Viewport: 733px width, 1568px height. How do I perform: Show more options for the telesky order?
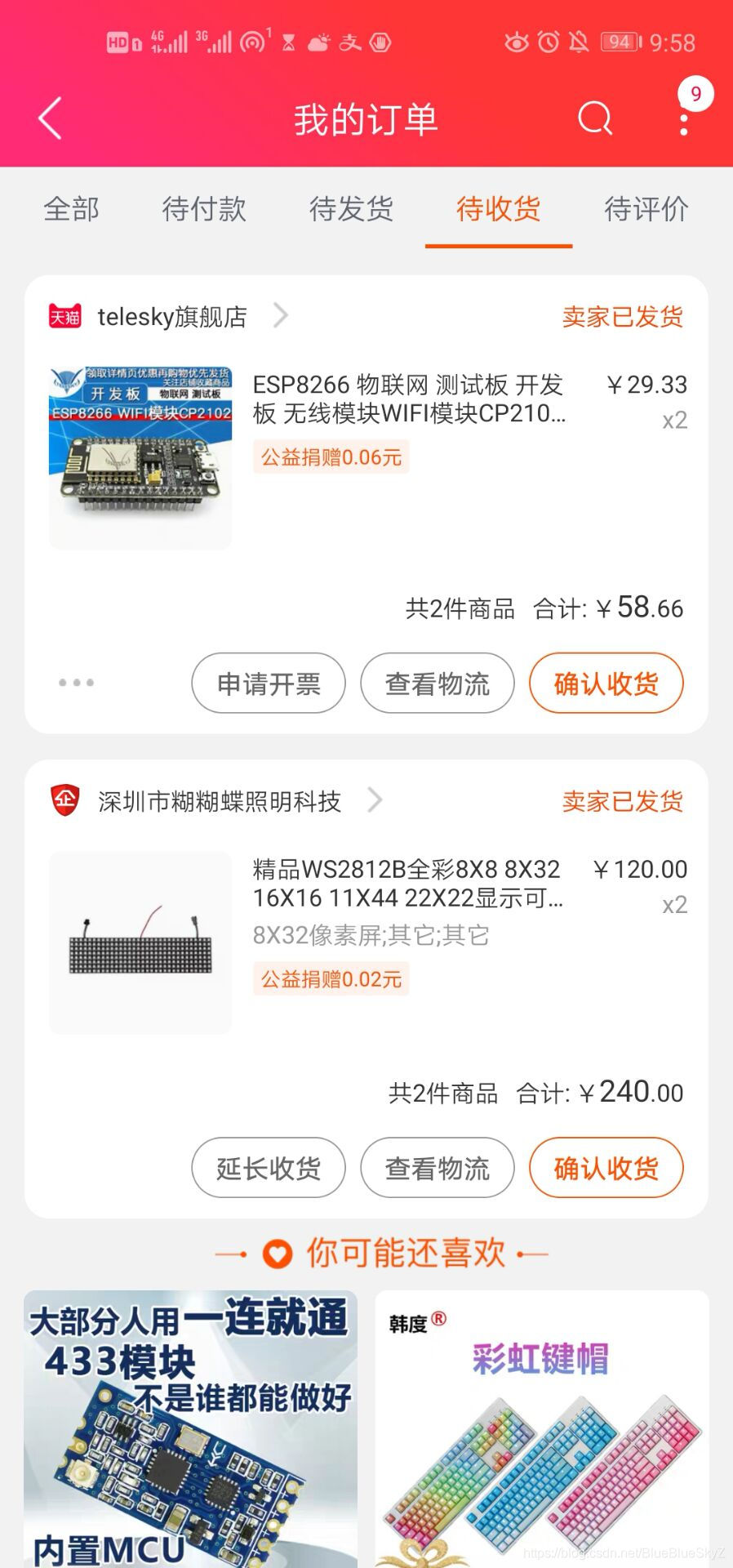pos(76,683)
